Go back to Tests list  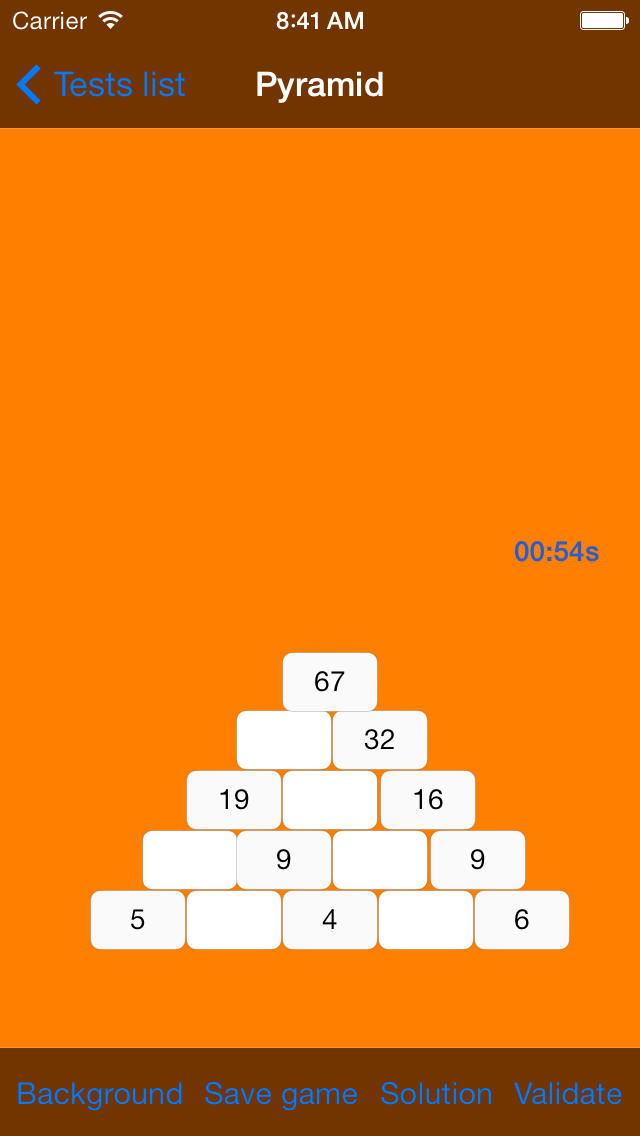click(x=101, y=85)
